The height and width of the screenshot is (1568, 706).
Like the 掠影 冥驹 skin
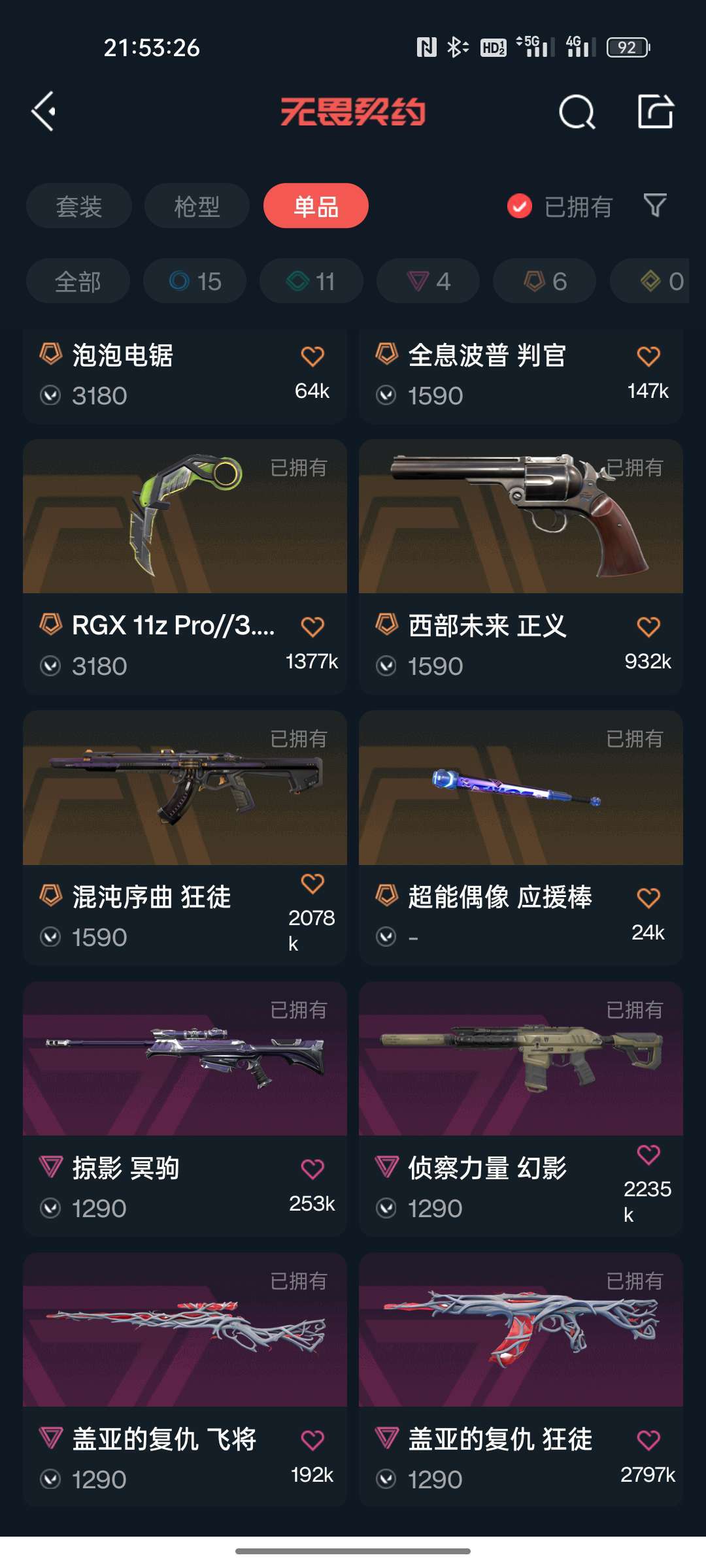312,1169
